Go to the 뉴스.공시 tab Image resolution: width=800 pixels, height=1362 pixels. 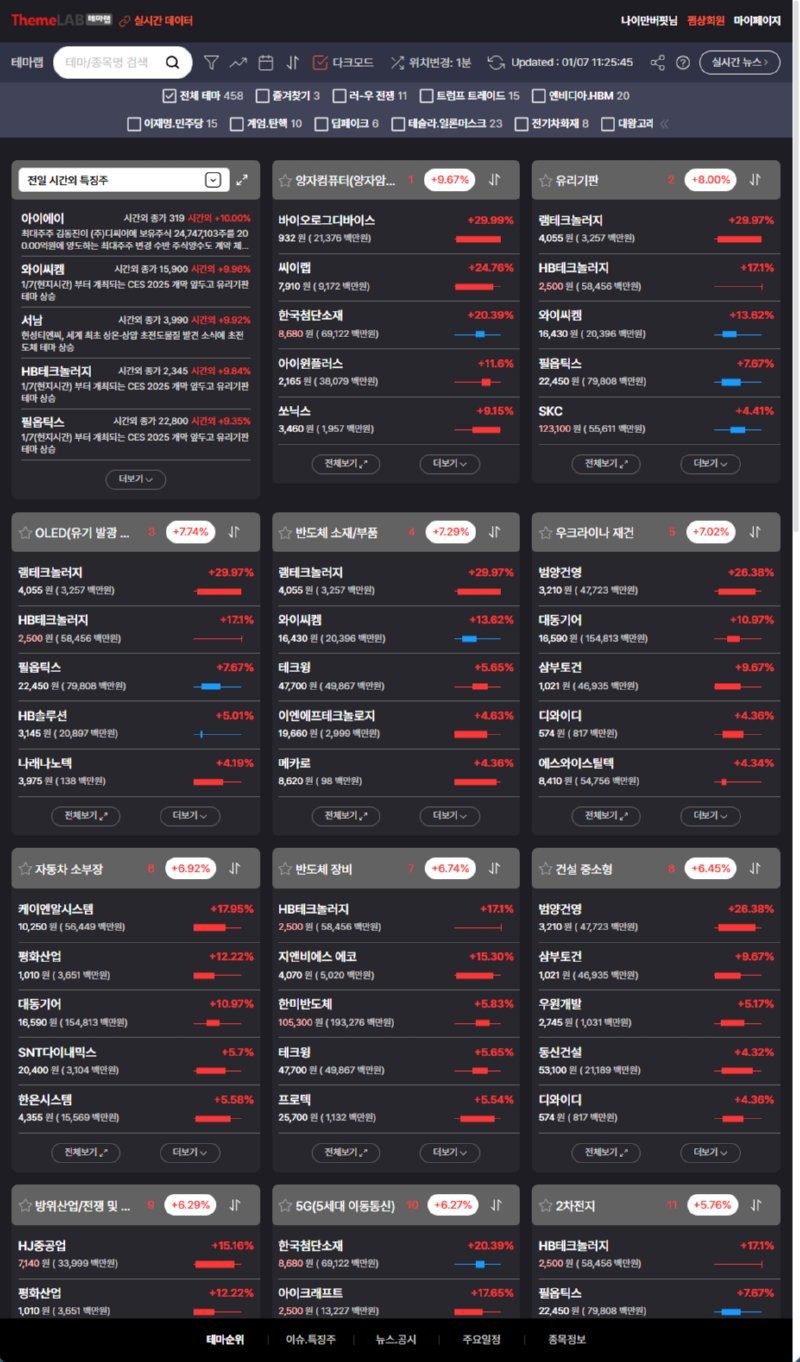click(396, 1340)
